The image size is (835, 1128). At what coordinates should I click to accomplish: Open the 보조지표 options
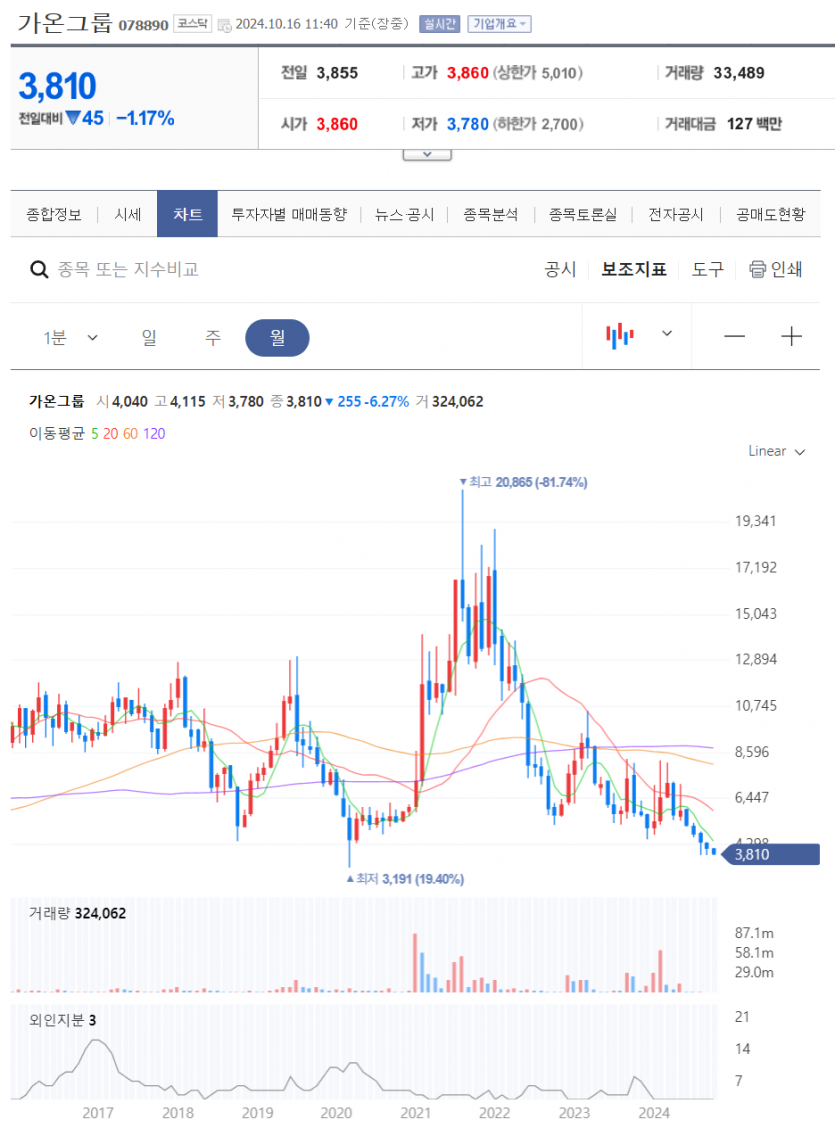(x=633, y=269)
